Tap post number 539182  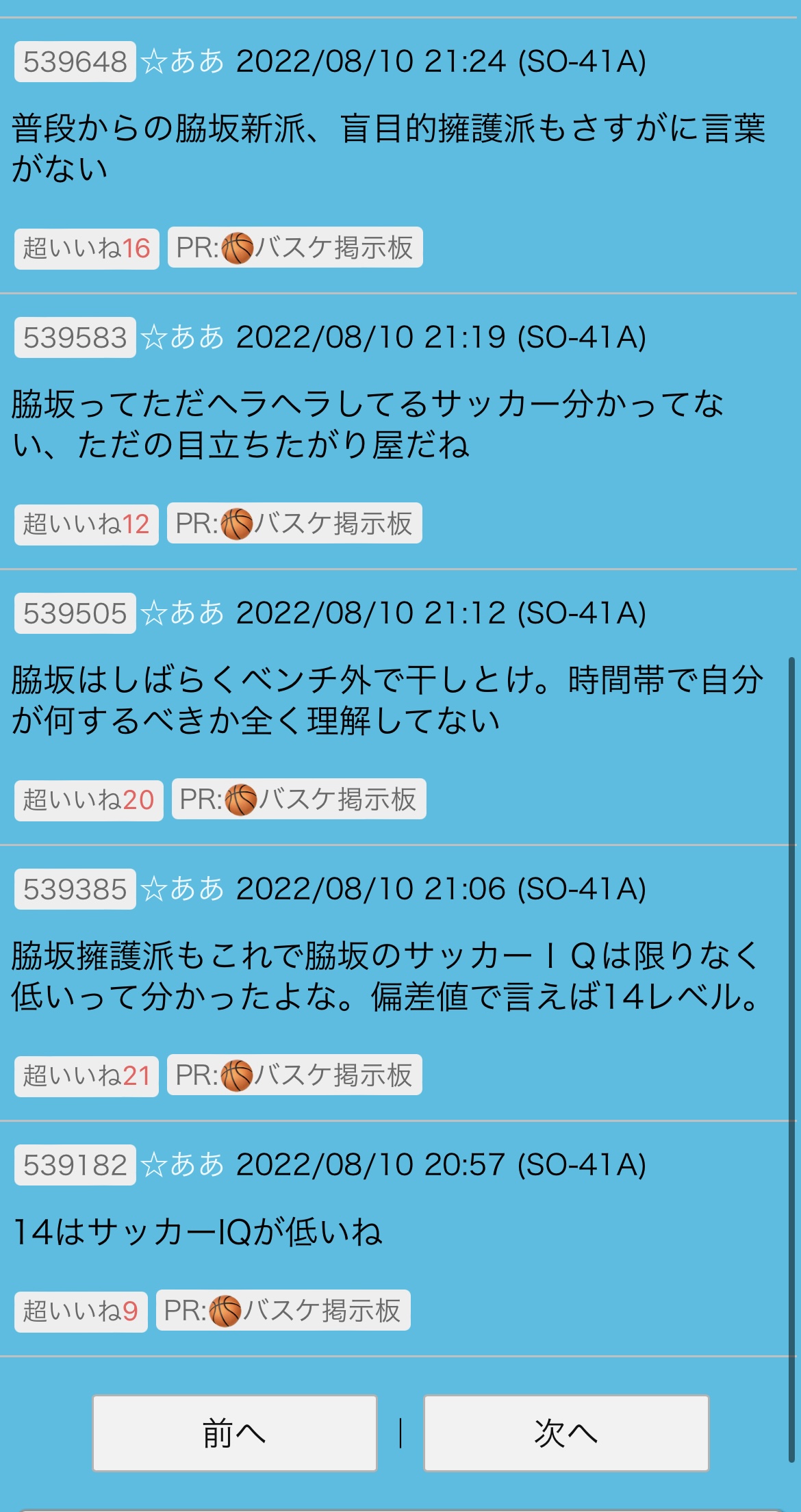point(75,1165)
